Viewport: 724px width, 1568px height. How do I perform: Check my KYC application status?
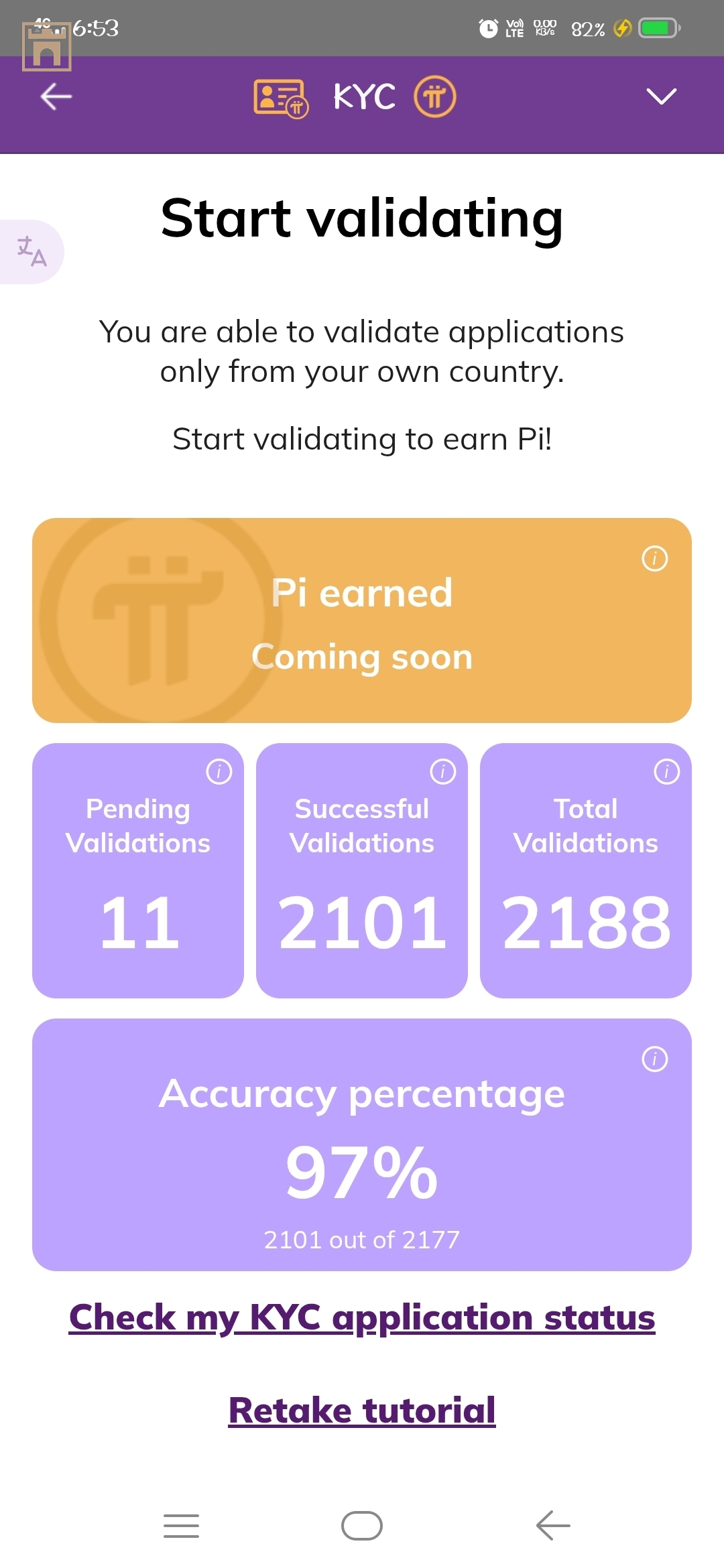pyautogui.click(x=362, y=1317)
